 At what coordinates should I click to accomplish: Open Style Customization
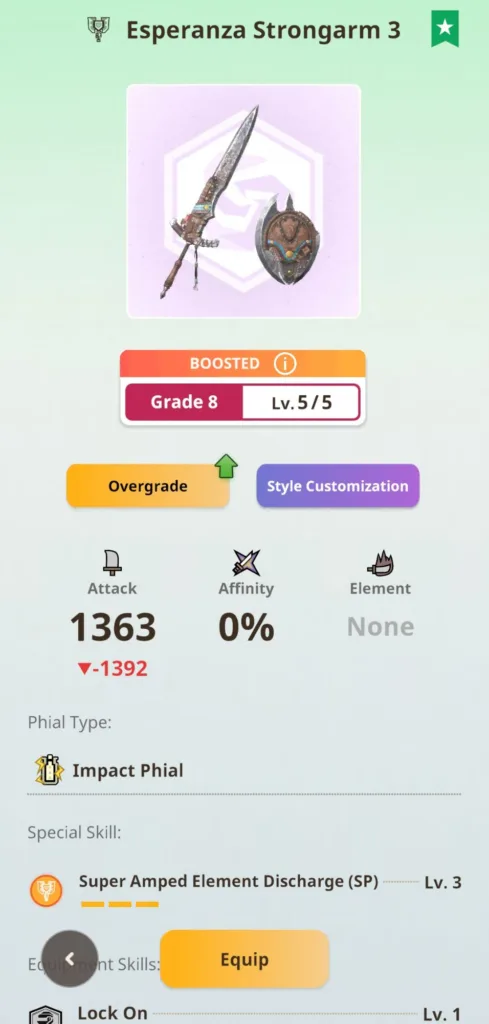(338, 486)
